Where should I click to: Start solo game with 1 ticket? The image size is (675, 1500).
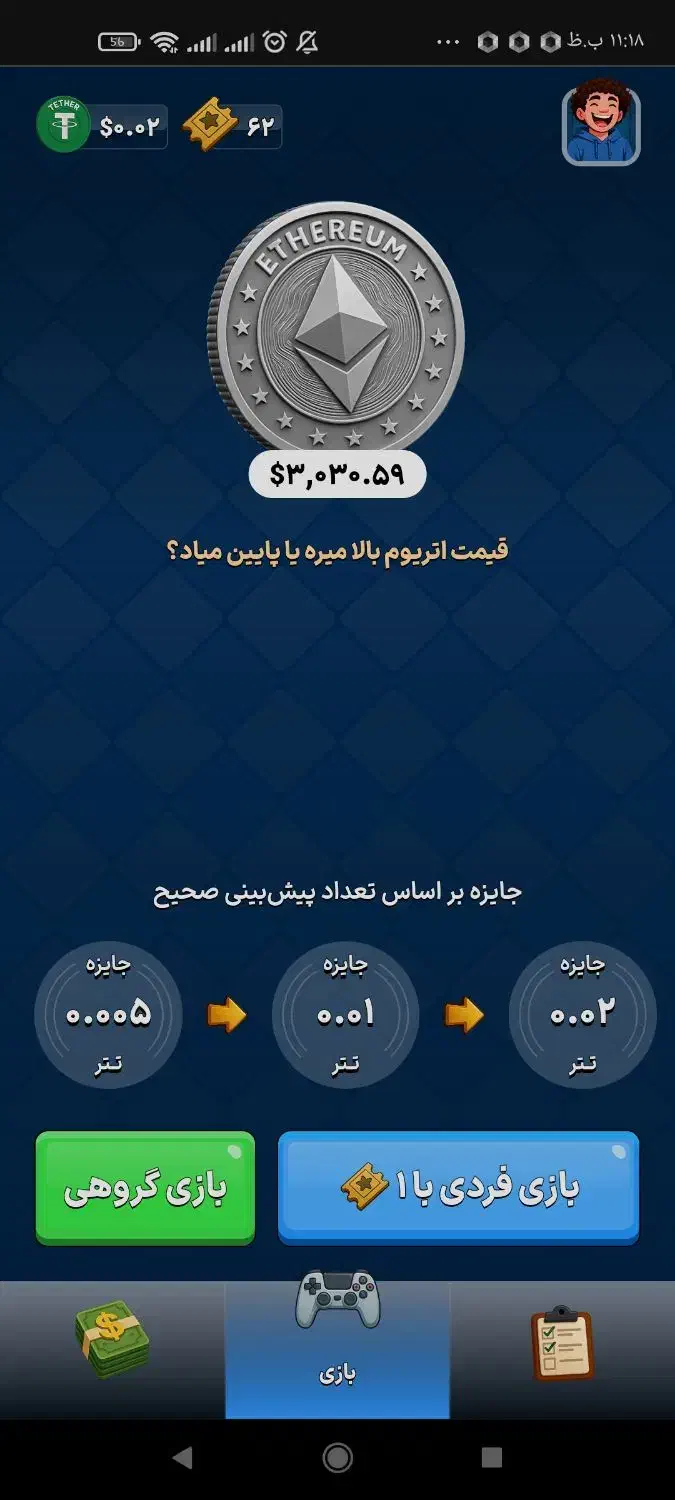[x=458, y=1187]
